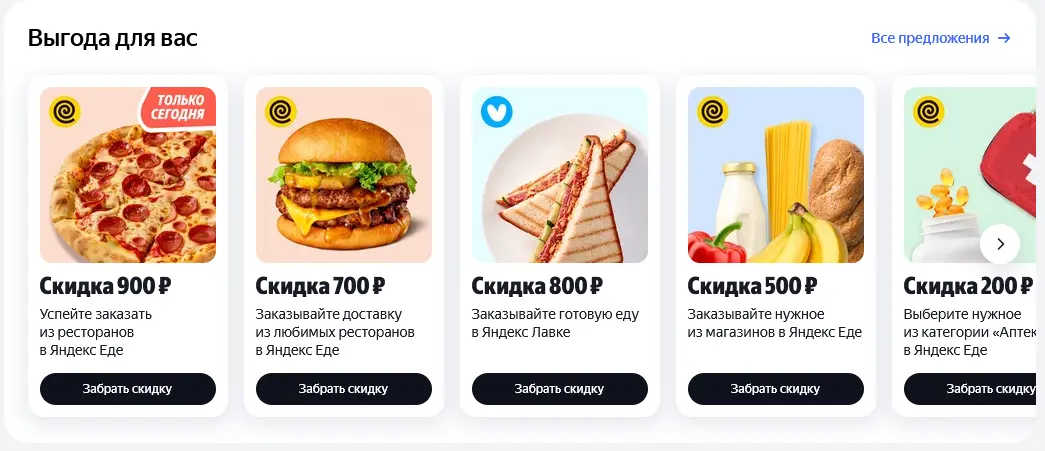The width and height of the screenshot is (1045, 451).
Task: Claim the 200 ₽ pharmacy category discount
Action: (x=973, y=389)
